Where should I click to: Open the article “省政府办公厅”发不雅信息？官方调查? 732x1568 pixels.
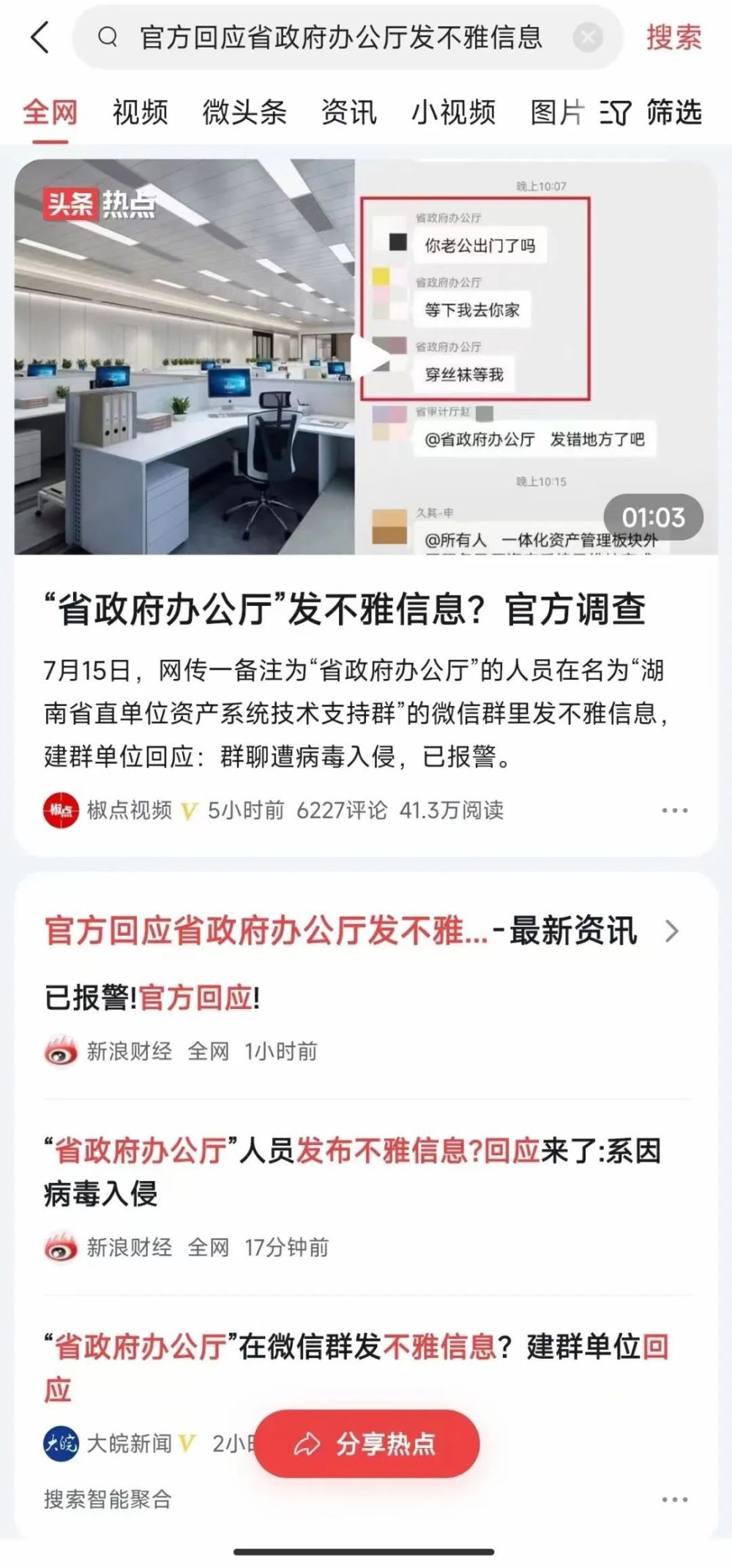(x=344, y=609)
